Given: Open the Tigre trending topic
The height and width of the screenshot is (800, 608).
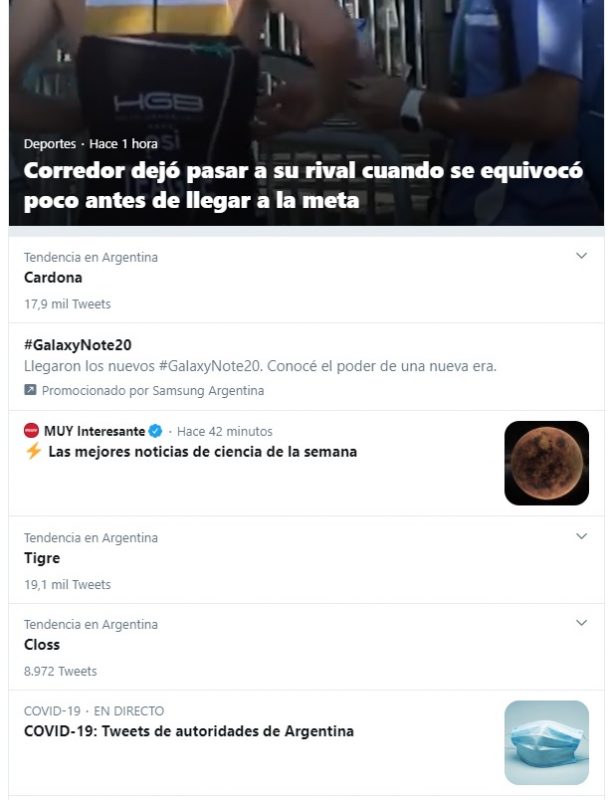Looking at the screenshot, I should (x=42, y=558).
